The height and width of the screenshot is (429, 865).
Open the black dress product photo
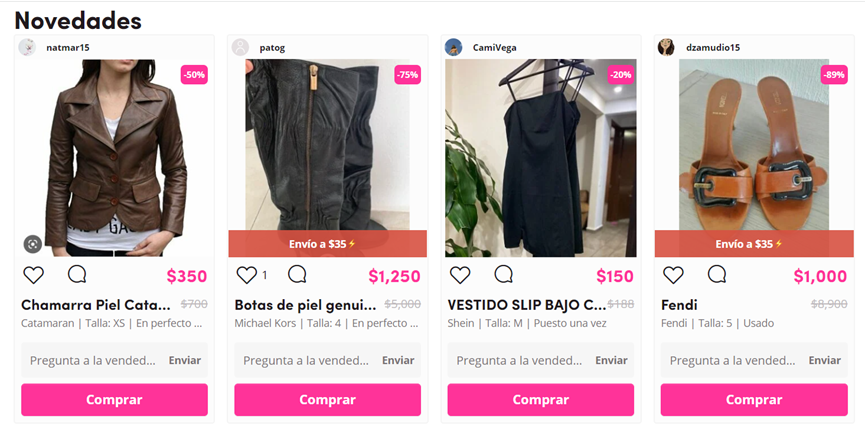tap(540, 150)
